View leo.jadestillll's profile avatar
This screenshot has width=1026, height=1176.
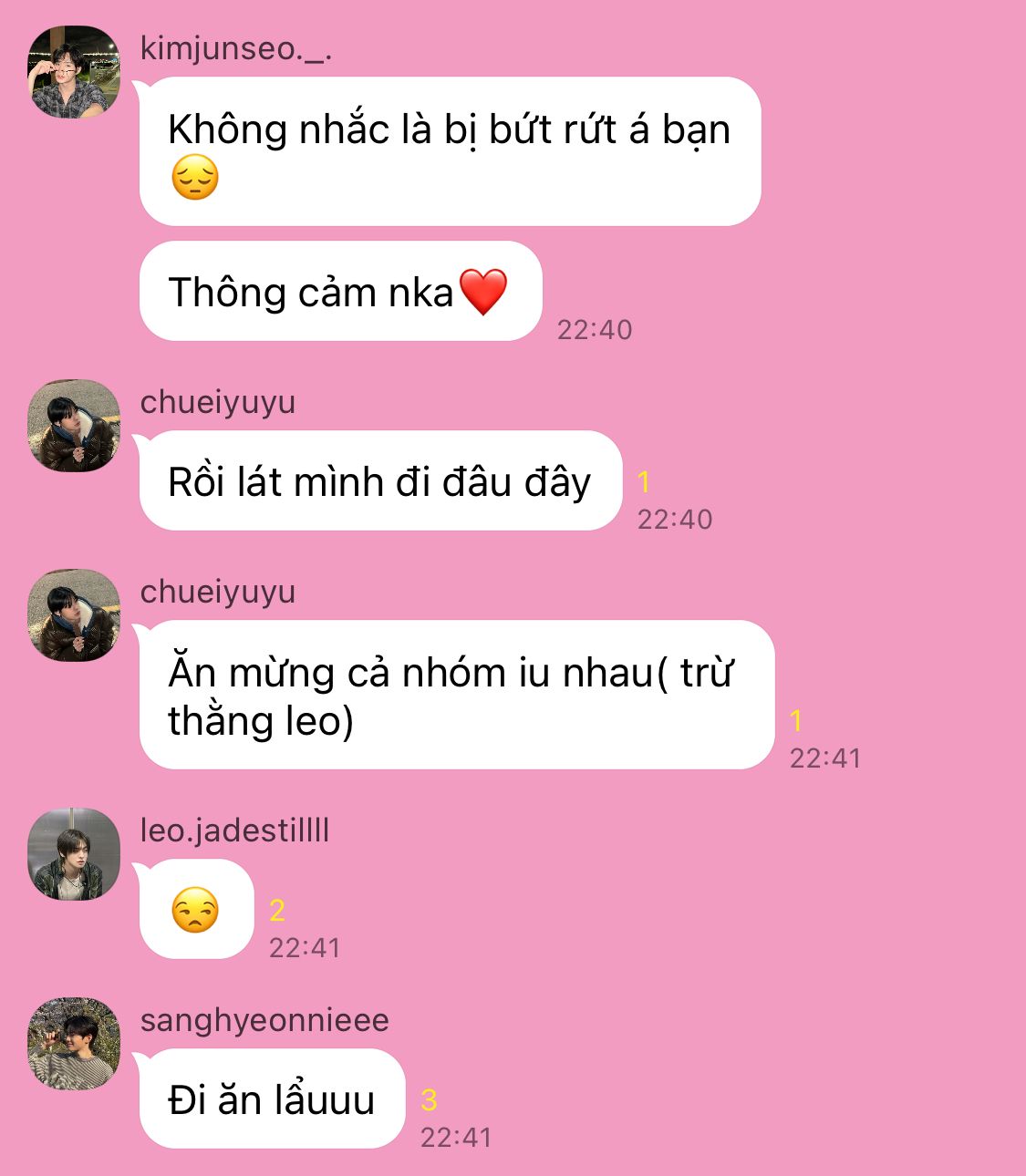point(74,854)
